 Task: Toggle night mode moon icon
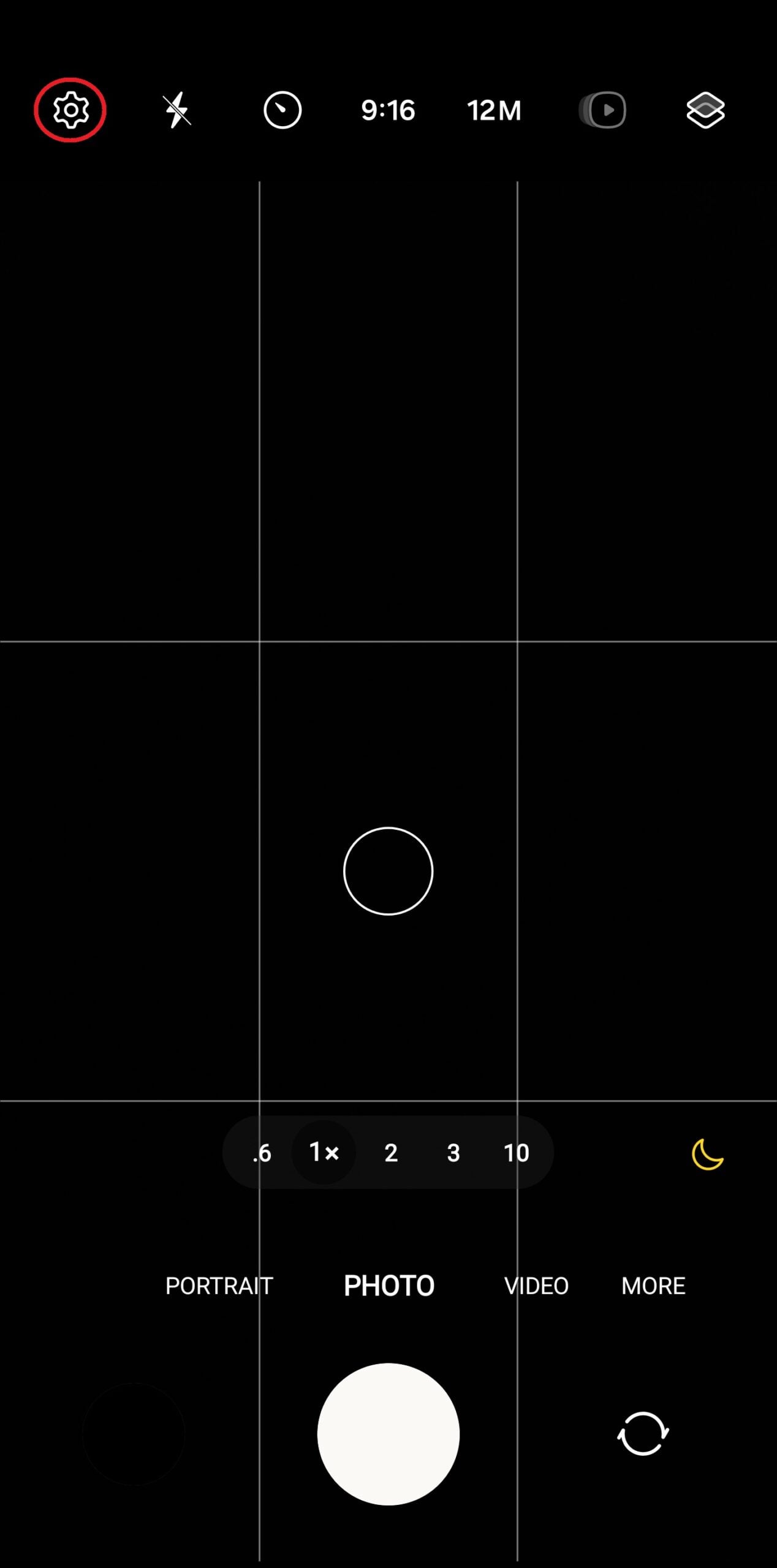(x=707, y=1155)
